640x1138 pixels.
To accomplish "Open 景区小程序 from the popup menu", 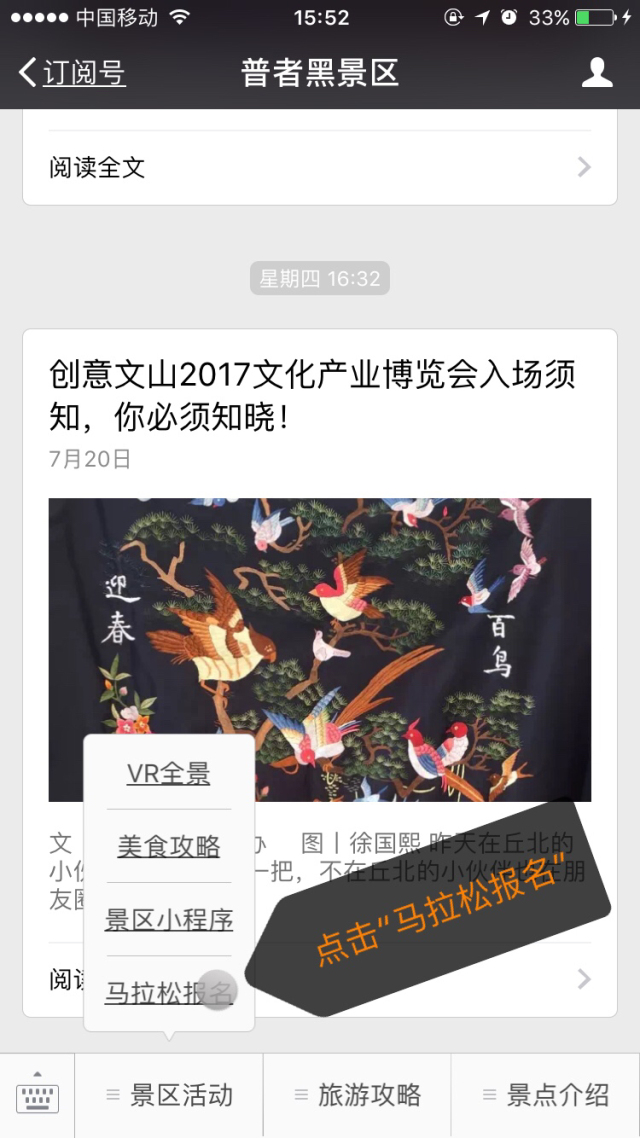I will pos(169,920).
